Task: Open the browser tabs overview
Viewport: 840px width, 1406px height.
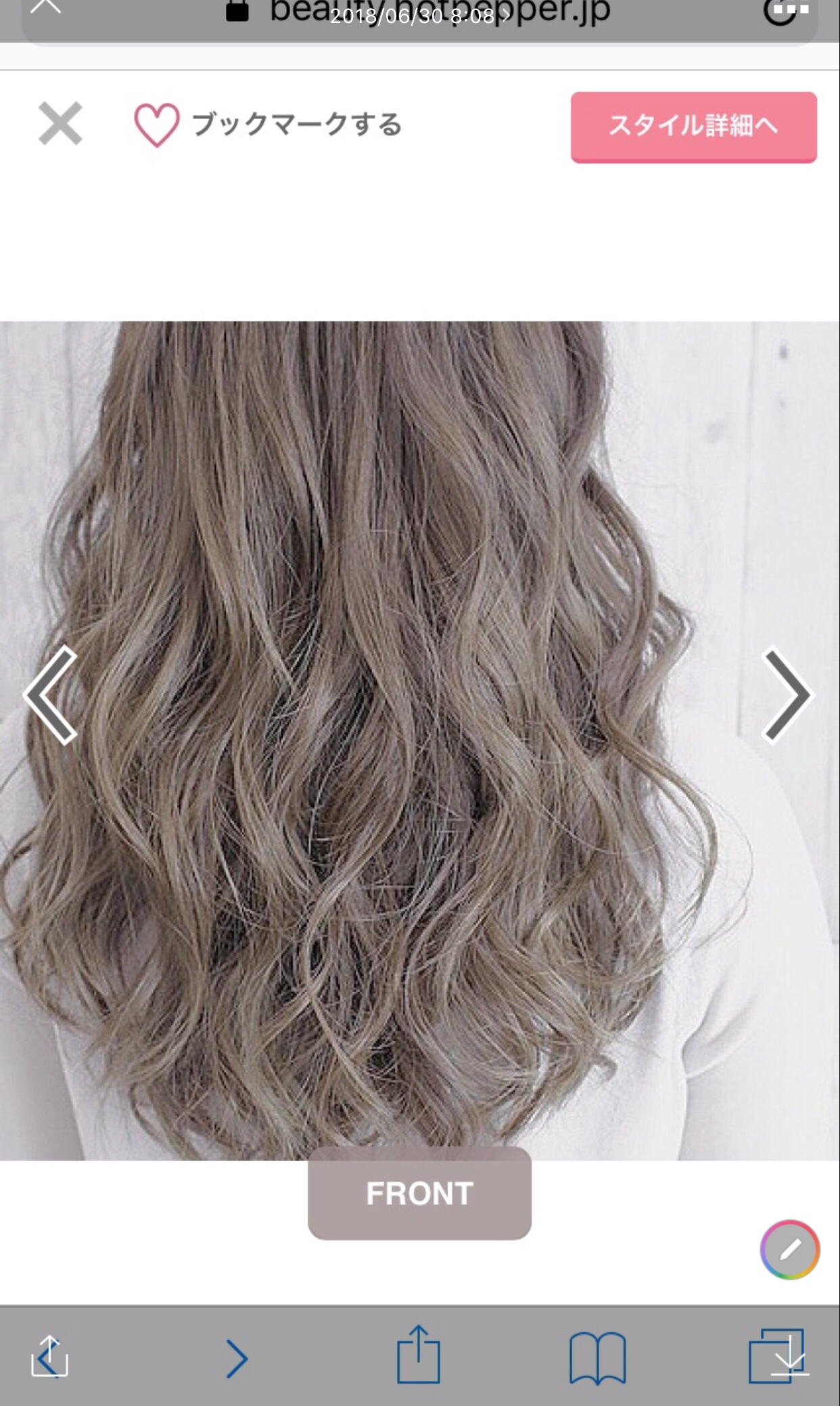Action: (x=778, y=1356)
